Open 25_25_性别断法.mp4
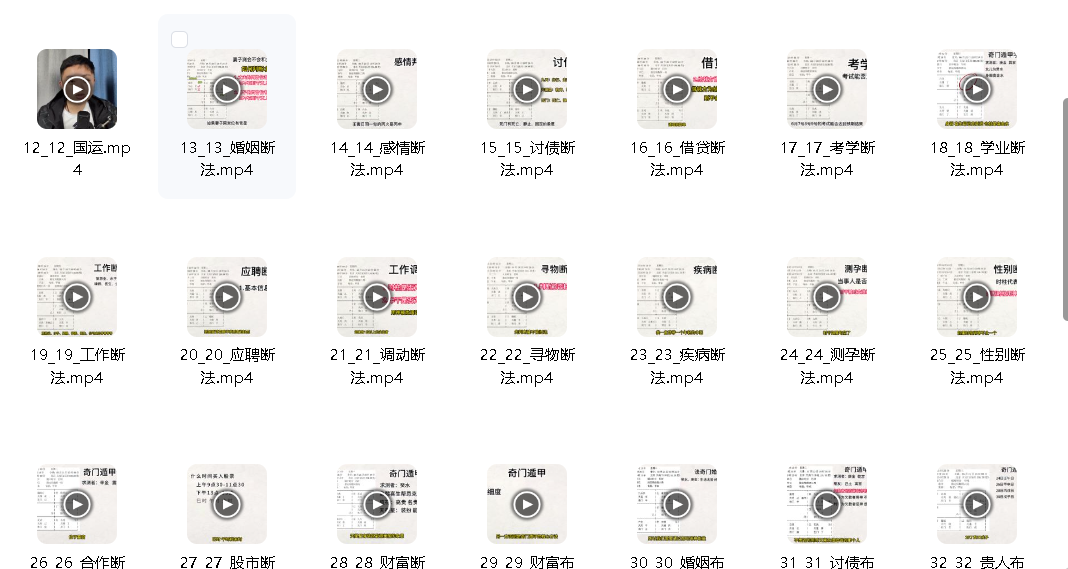Image resolution: width=1068 pixels, height=569 pixels. [x=977, y=297]
